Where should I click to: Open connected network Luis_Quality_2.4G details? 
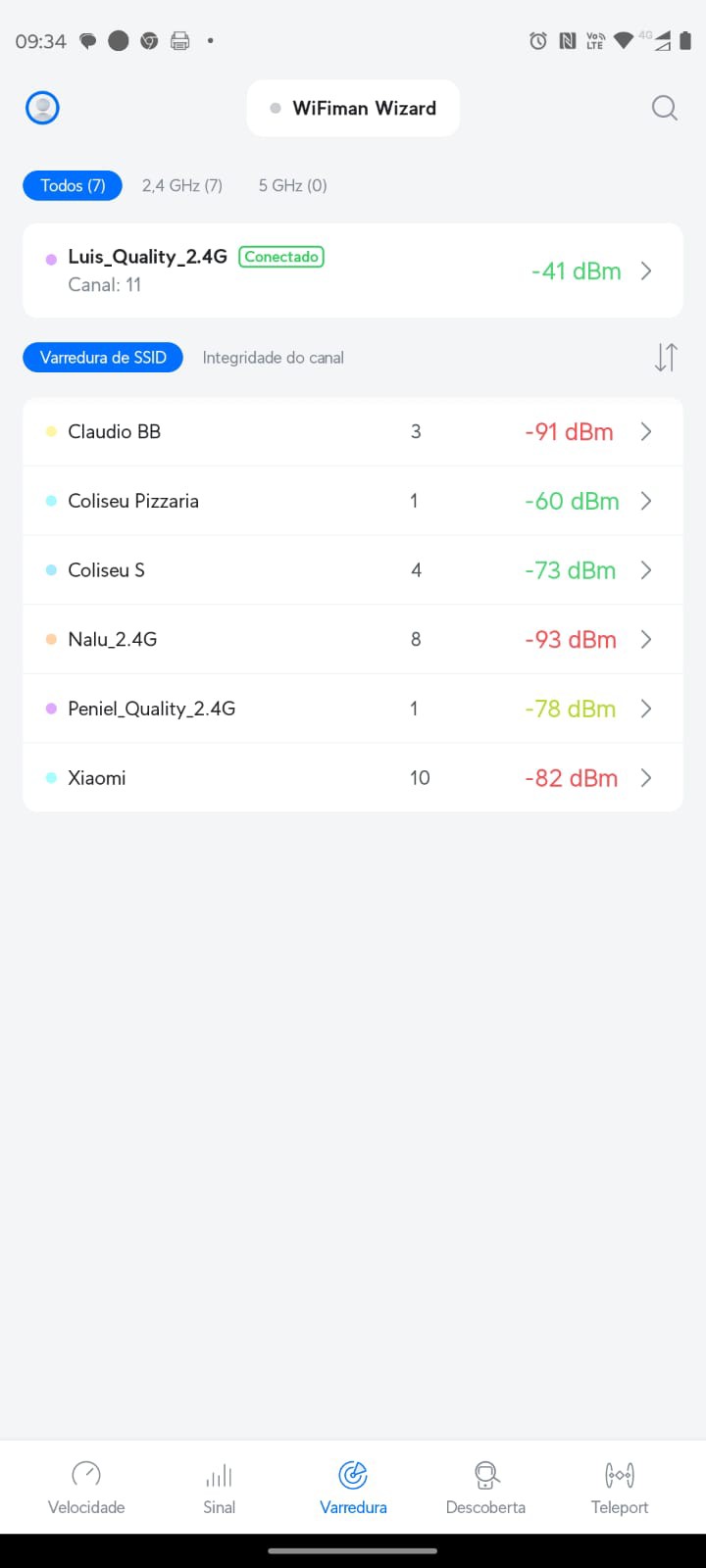(353, 270)
